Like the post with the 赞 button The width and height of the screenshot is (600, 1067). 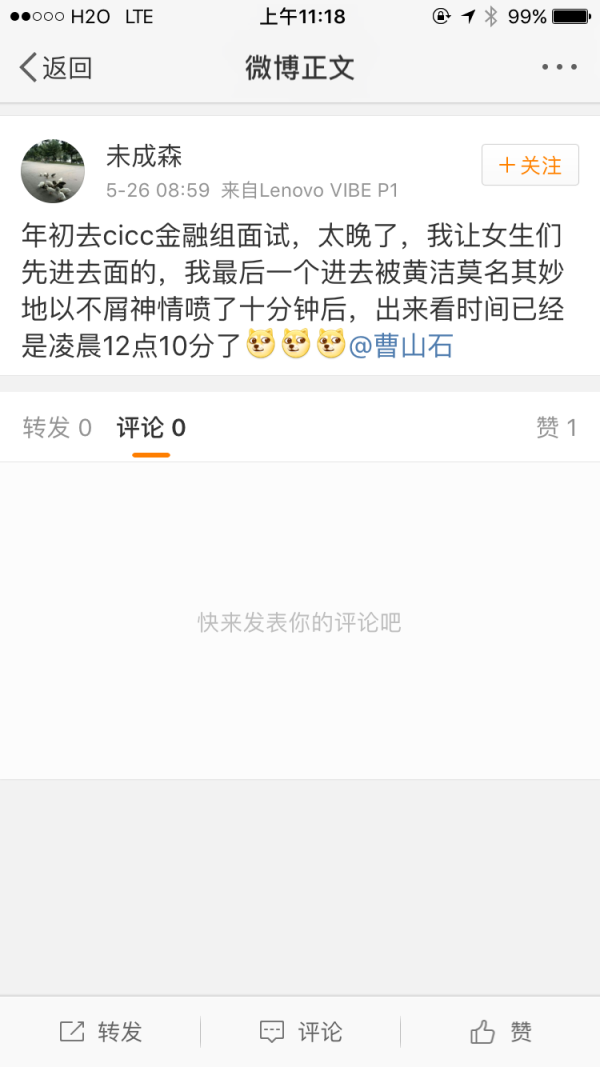pyautogui.click(x=501, y=1032)
